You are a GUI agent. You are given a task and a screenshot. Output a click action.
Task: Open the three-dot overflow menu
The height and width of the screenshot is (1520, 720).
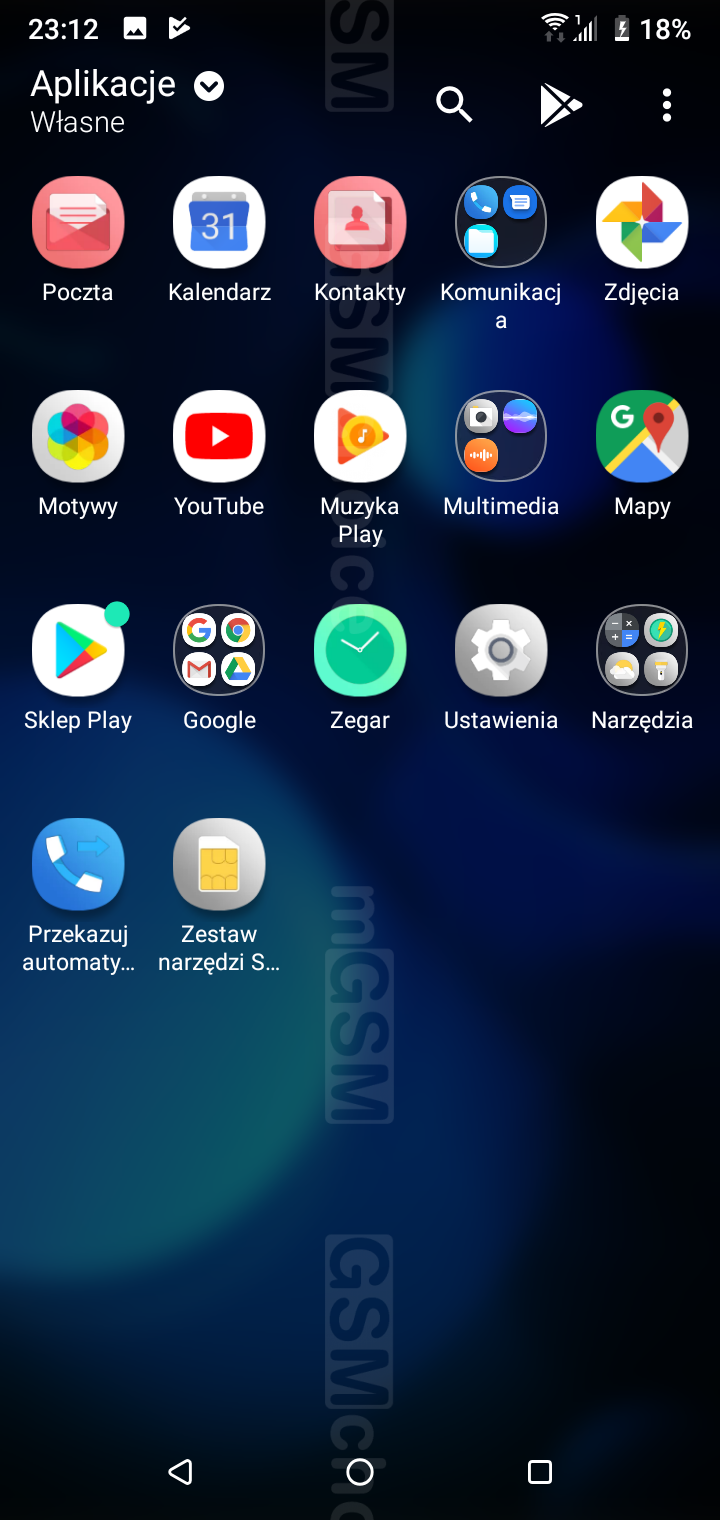pyautogui.click(x=667, y=105)
